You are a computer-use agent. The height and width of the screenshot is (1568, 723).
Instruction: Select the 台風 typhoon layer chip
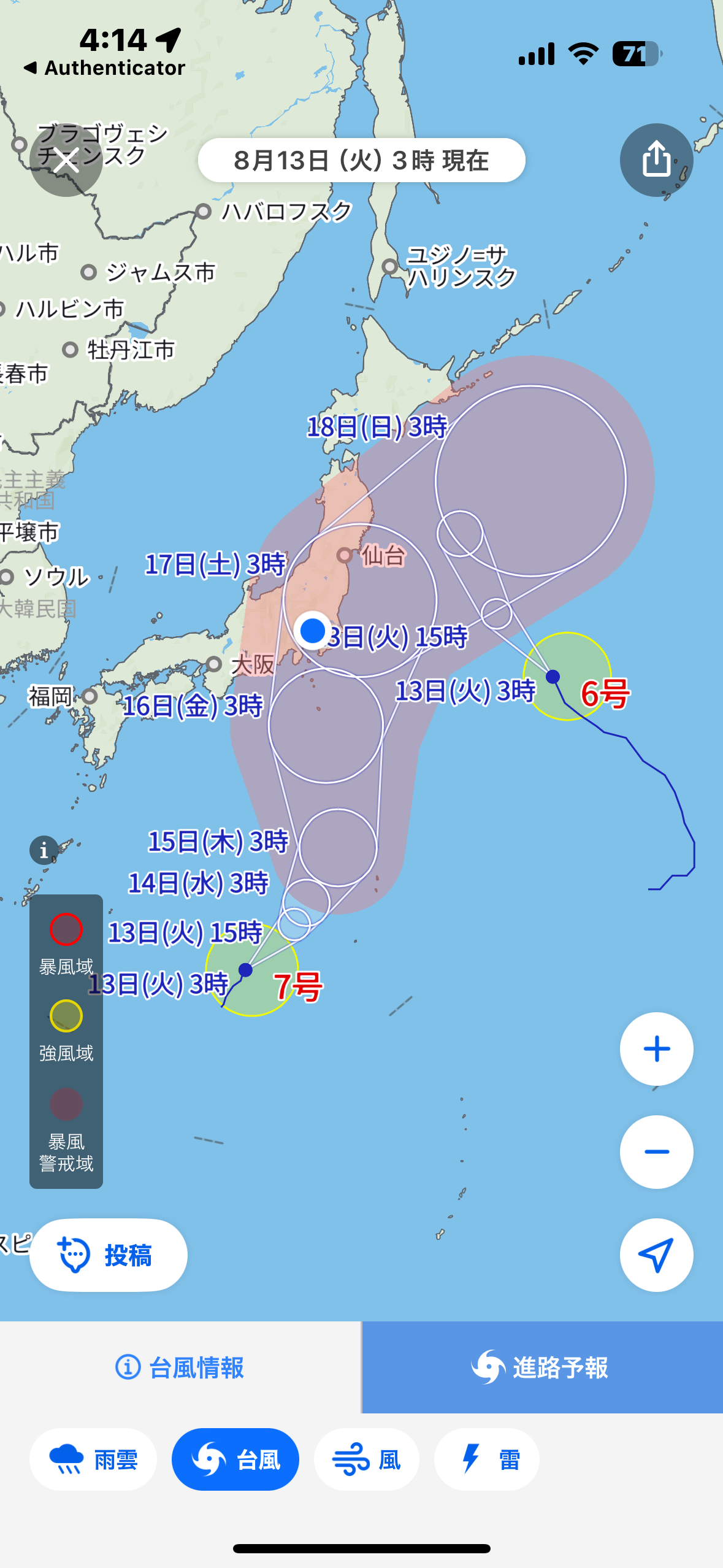coord(235,1459)
